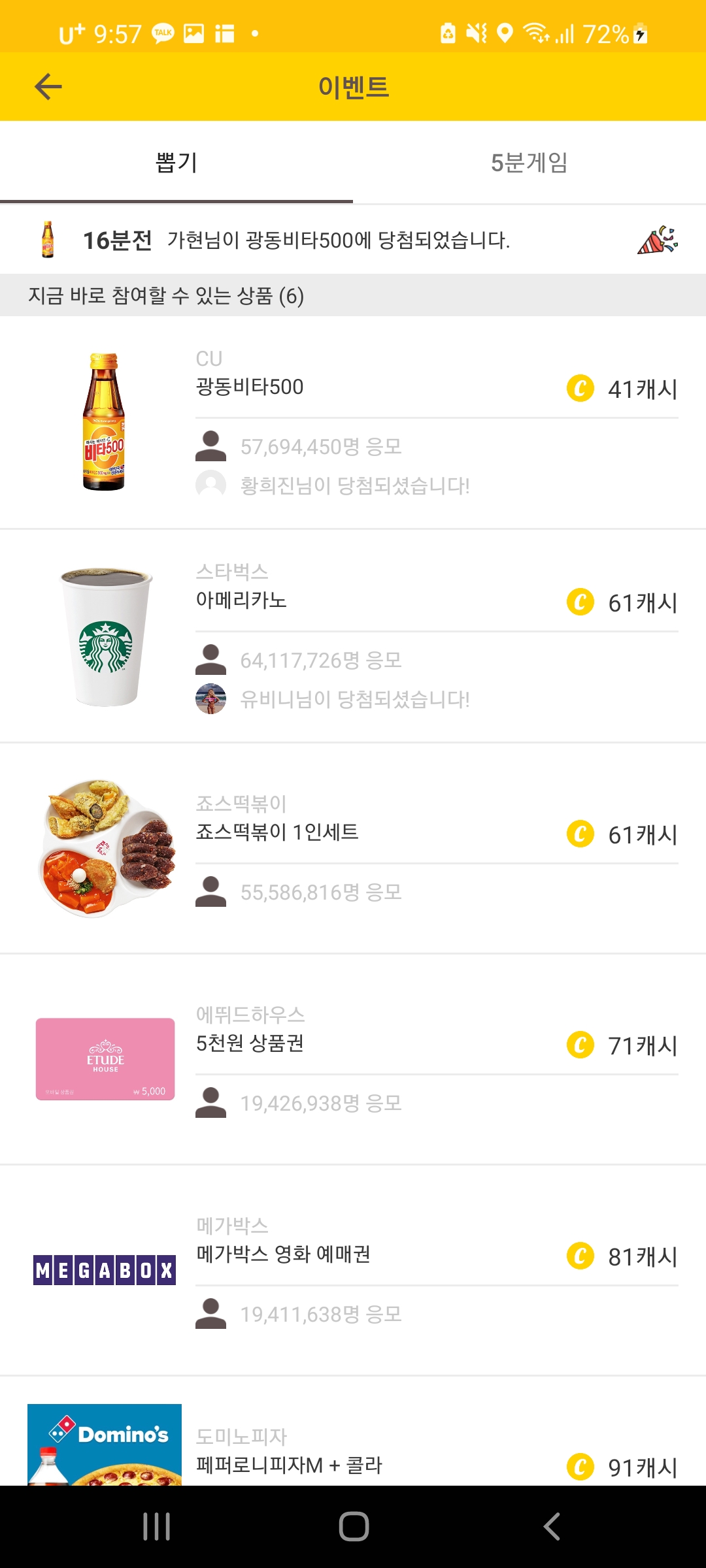Switch to the 5분게임 tab
Viewport: 706px width, 1568px height.
[x=529, y=163]
